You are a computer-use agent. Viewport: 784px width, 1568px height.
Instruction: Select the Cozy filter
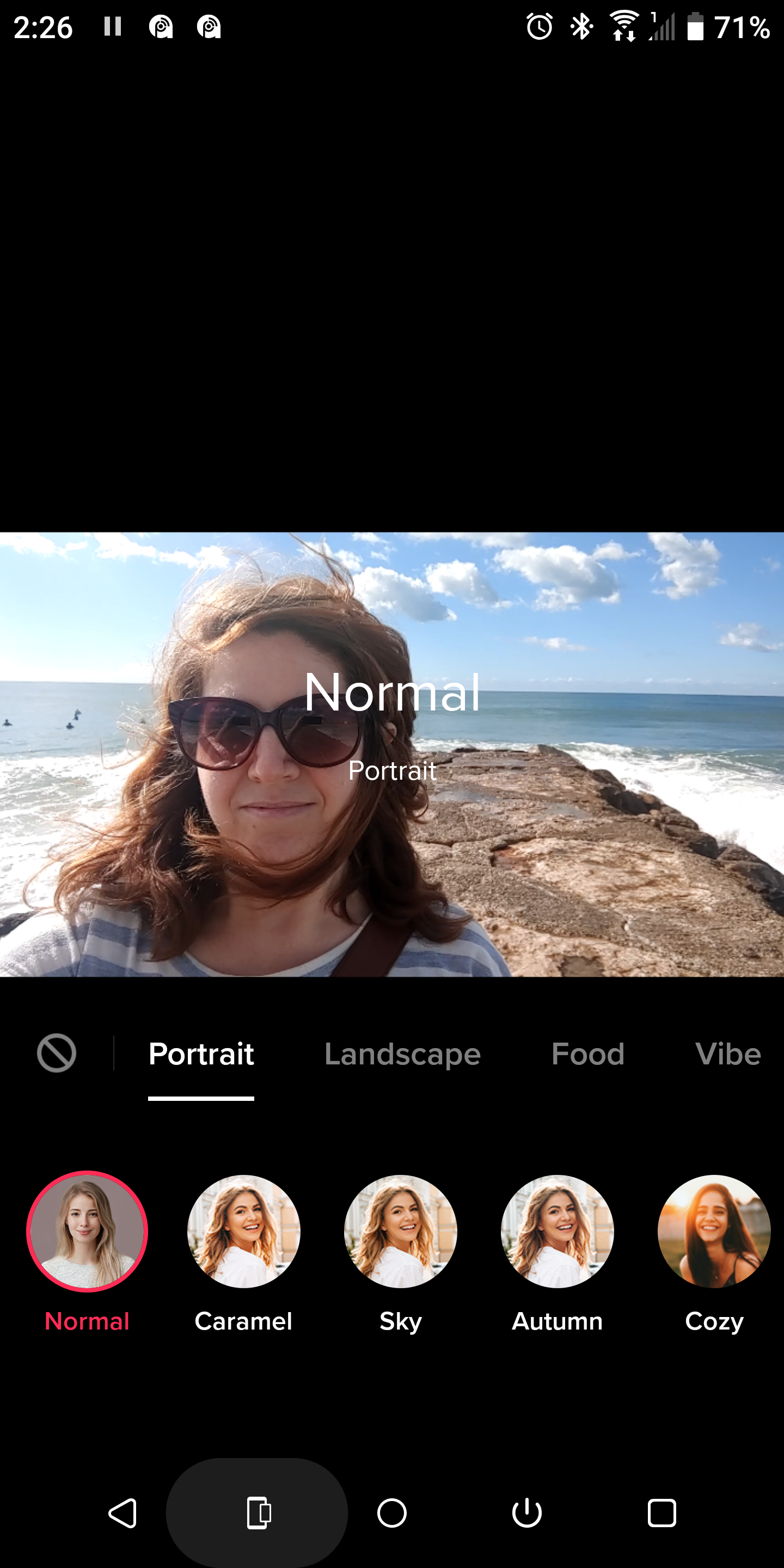[x=713, y=1231]
